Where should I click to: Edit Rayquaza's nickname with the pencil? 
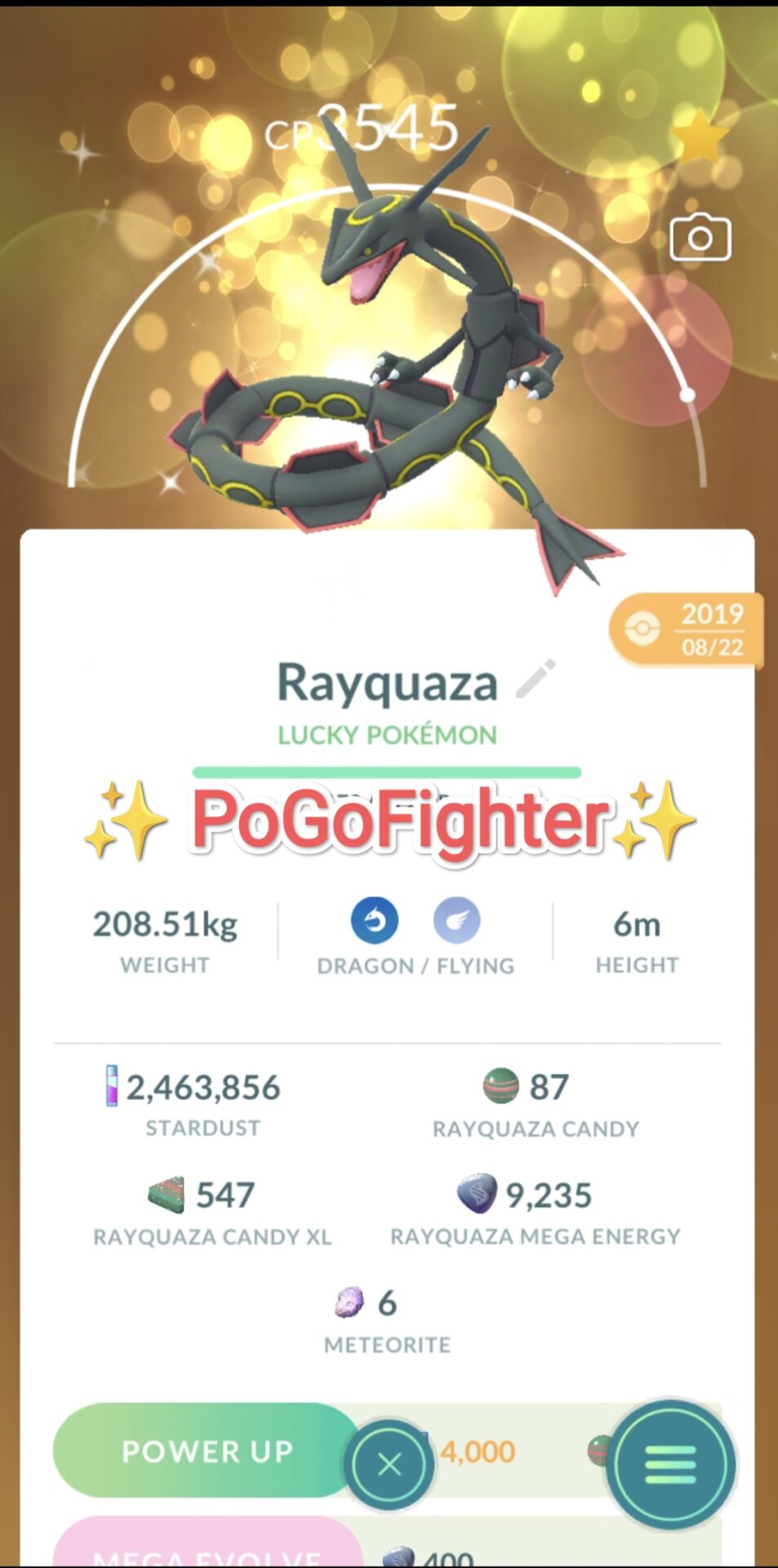coord(536,679)
